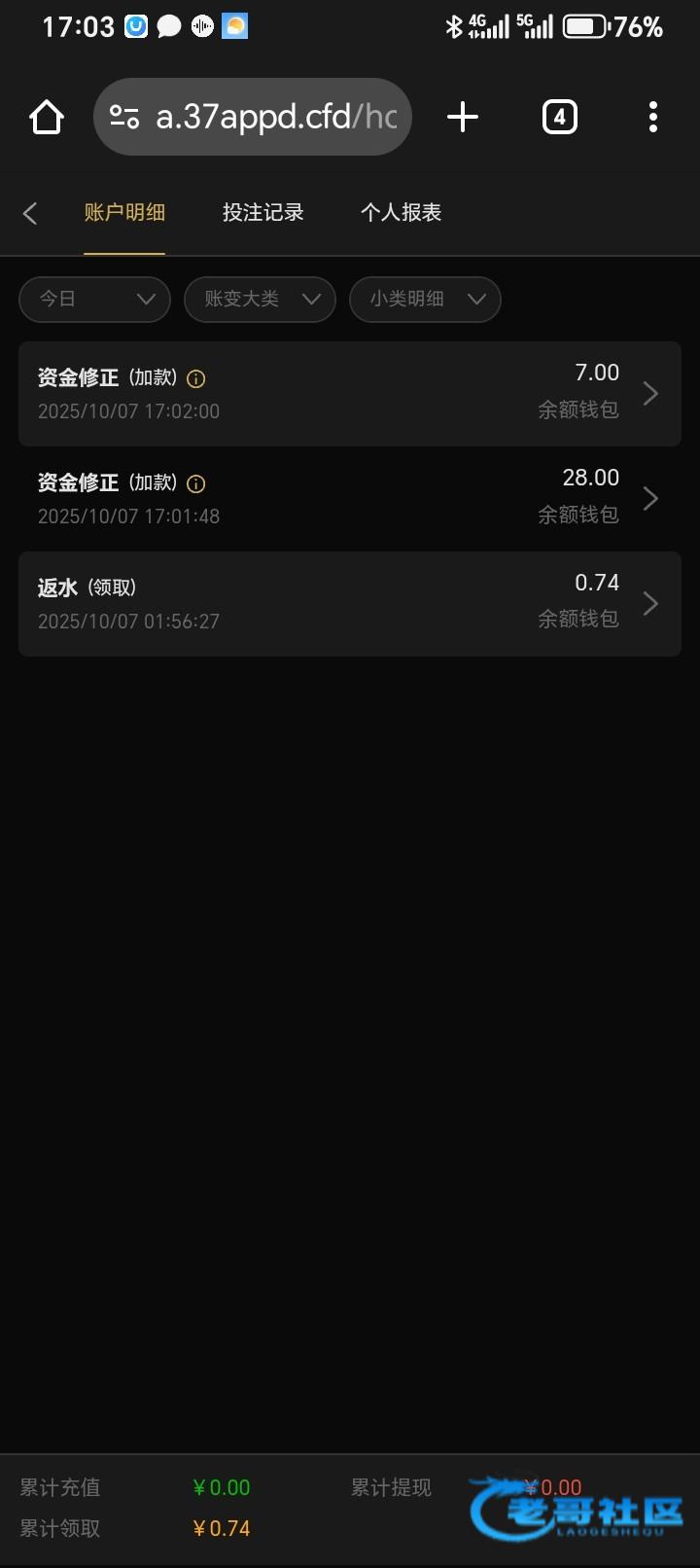Open the 7.00 资金修正 record
This screenshot has width=700, height=1568.
(x=350, y=393)
